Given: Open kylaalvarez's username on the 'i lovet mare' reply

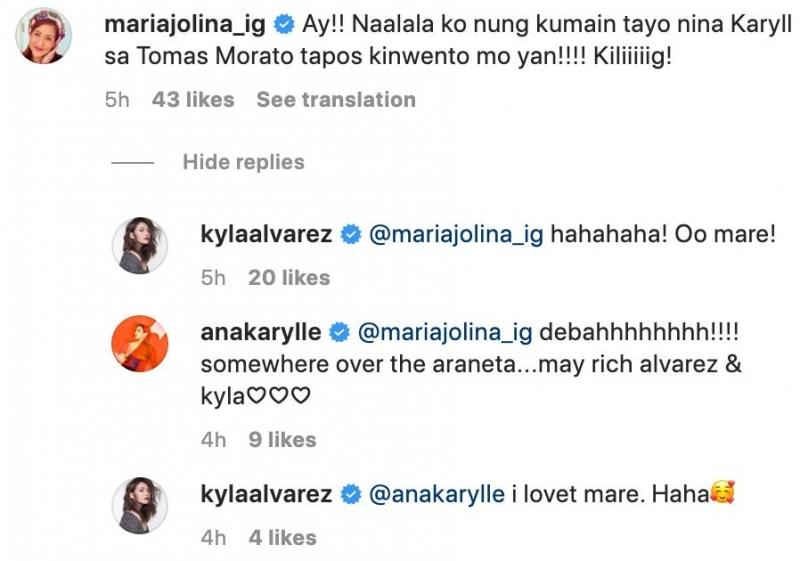Looking at the screenshot, I should [x=267, y=495].
